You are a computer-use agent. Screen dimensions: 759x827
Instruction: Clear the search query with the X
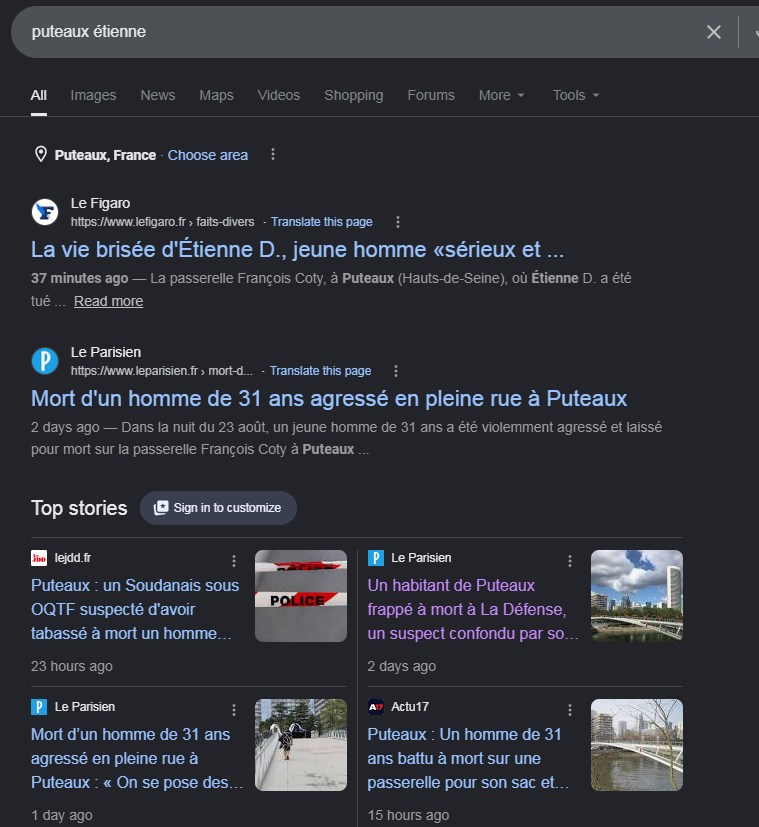(x=714, y=32)
